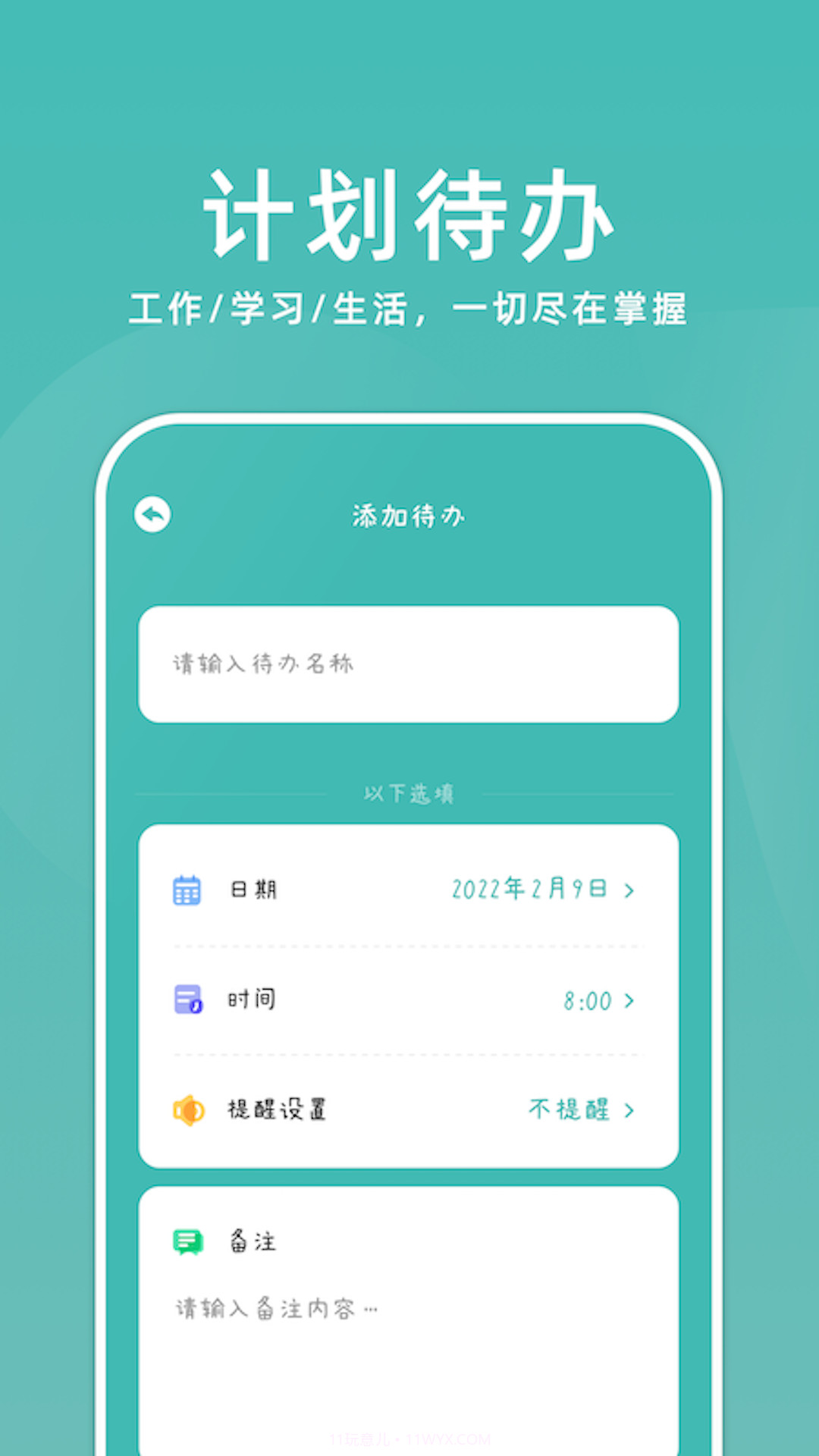Viewport: 819px width, 1456px height.
Task: Click the 请输入待办名称 input field
Action: [408, 664]
